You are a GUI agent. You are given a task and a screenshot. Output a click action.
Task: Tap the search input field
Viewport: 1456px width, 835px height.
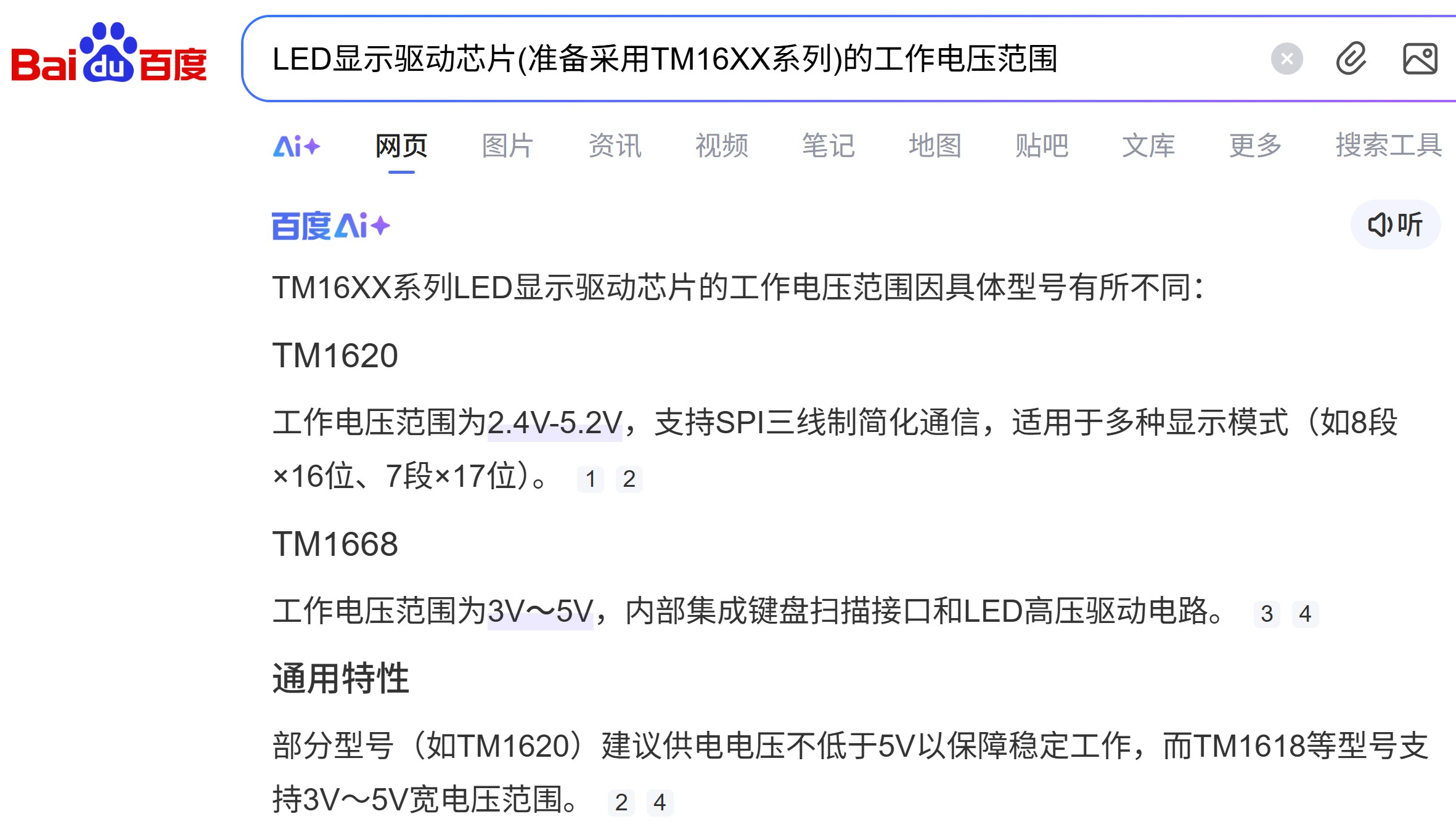tap(740, 59)
